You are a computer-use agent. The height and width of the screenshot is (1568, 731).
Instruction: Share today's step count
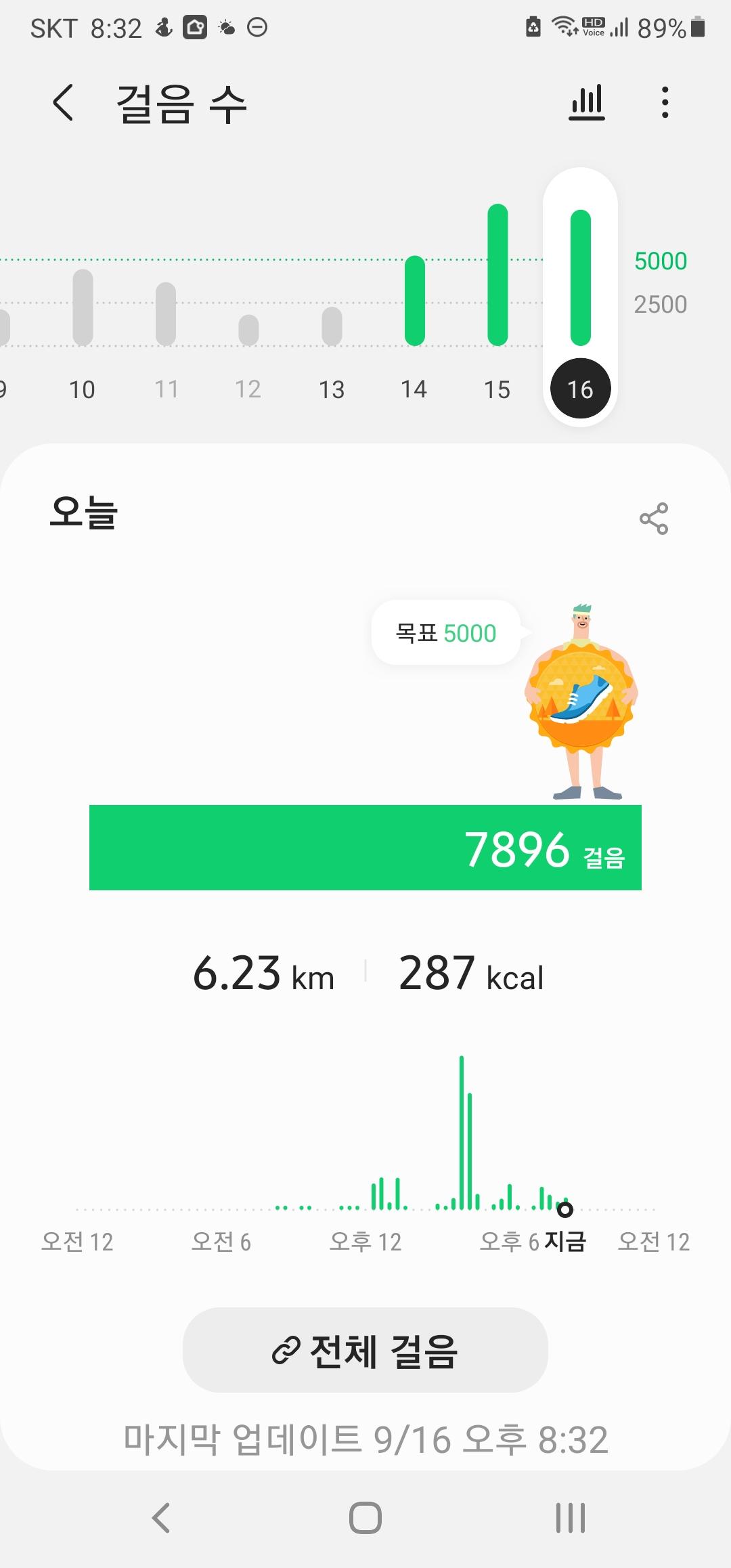pyautogui.click(x=653, y=519)
